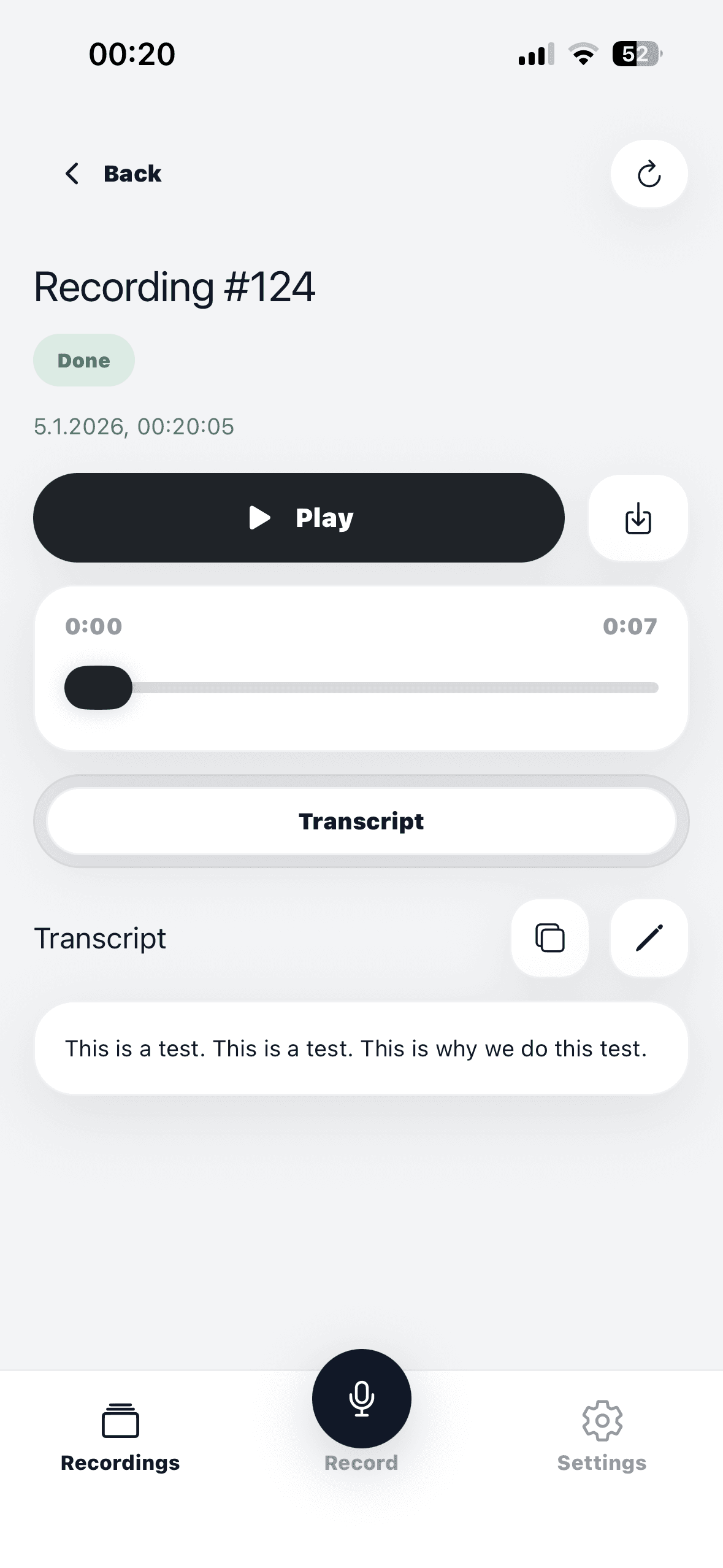Copy the transcript text
Image resolution: width=723 pixels, height=1568 pixels.
tap(549, 937)
